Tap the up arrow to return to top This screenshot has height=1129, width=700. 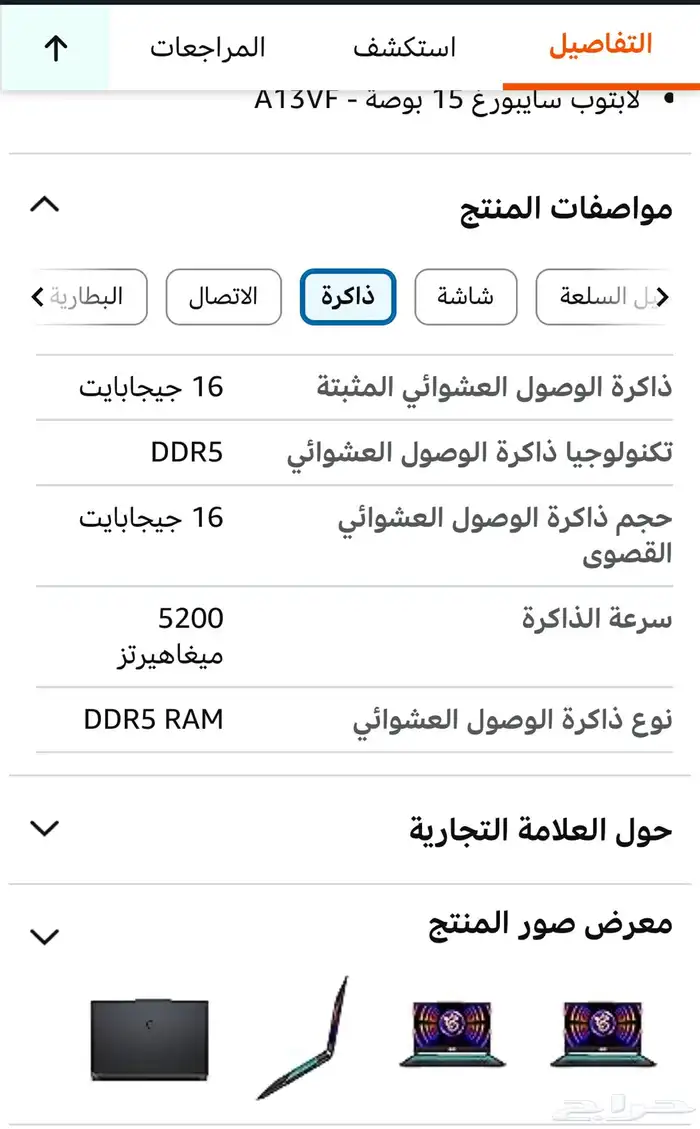tap(55, 49)
